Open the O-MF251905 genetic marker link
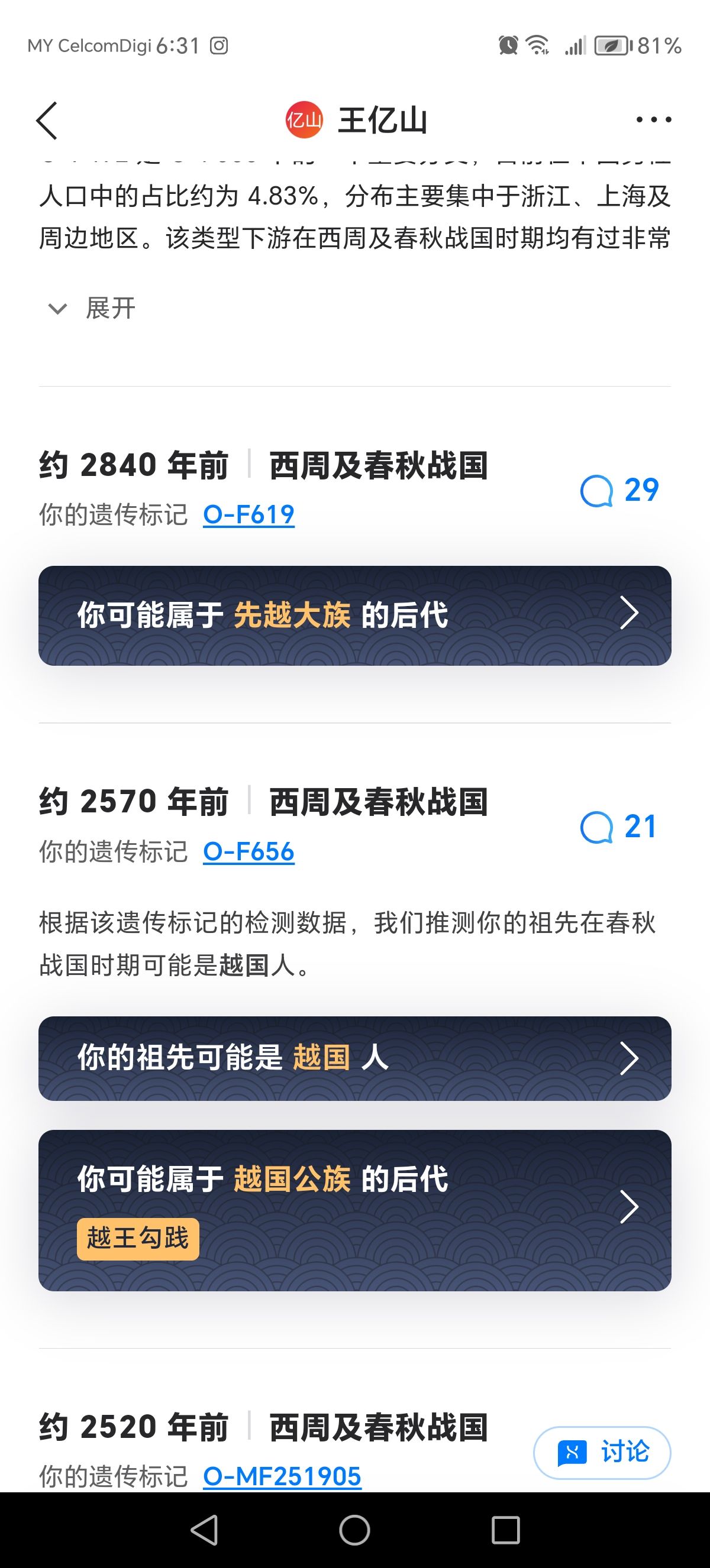The height and width of the screenshot is (1568, 710). click(x=282, y=1476)
